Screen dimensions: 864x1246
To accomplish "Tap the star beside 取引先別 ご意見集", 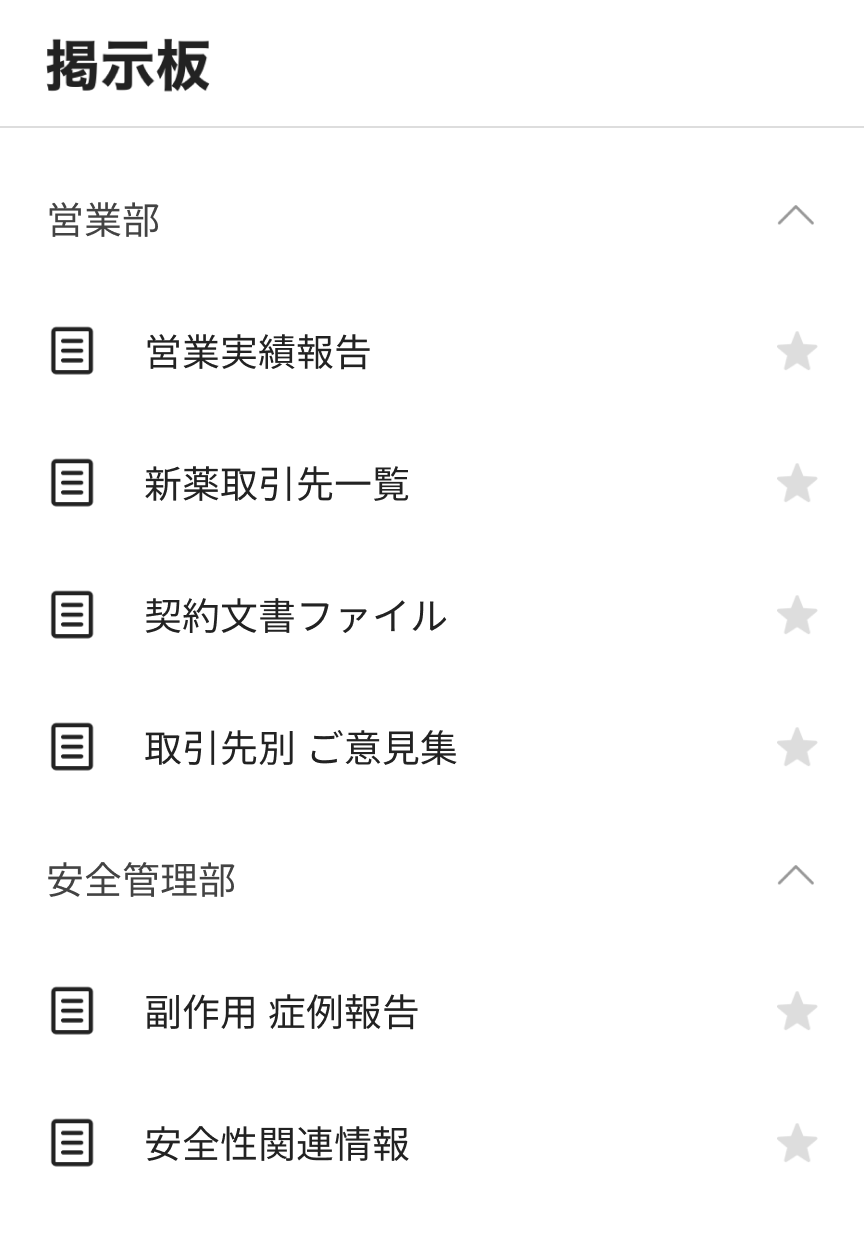I will tap(797, 748).
